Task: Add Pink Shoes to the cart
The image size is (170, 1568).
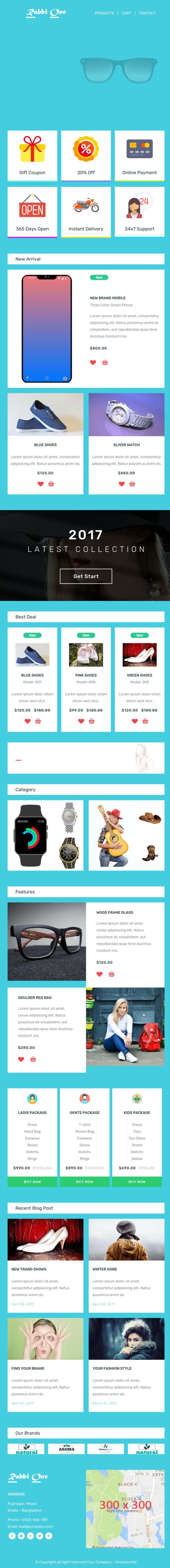Action: coord(92,721)
